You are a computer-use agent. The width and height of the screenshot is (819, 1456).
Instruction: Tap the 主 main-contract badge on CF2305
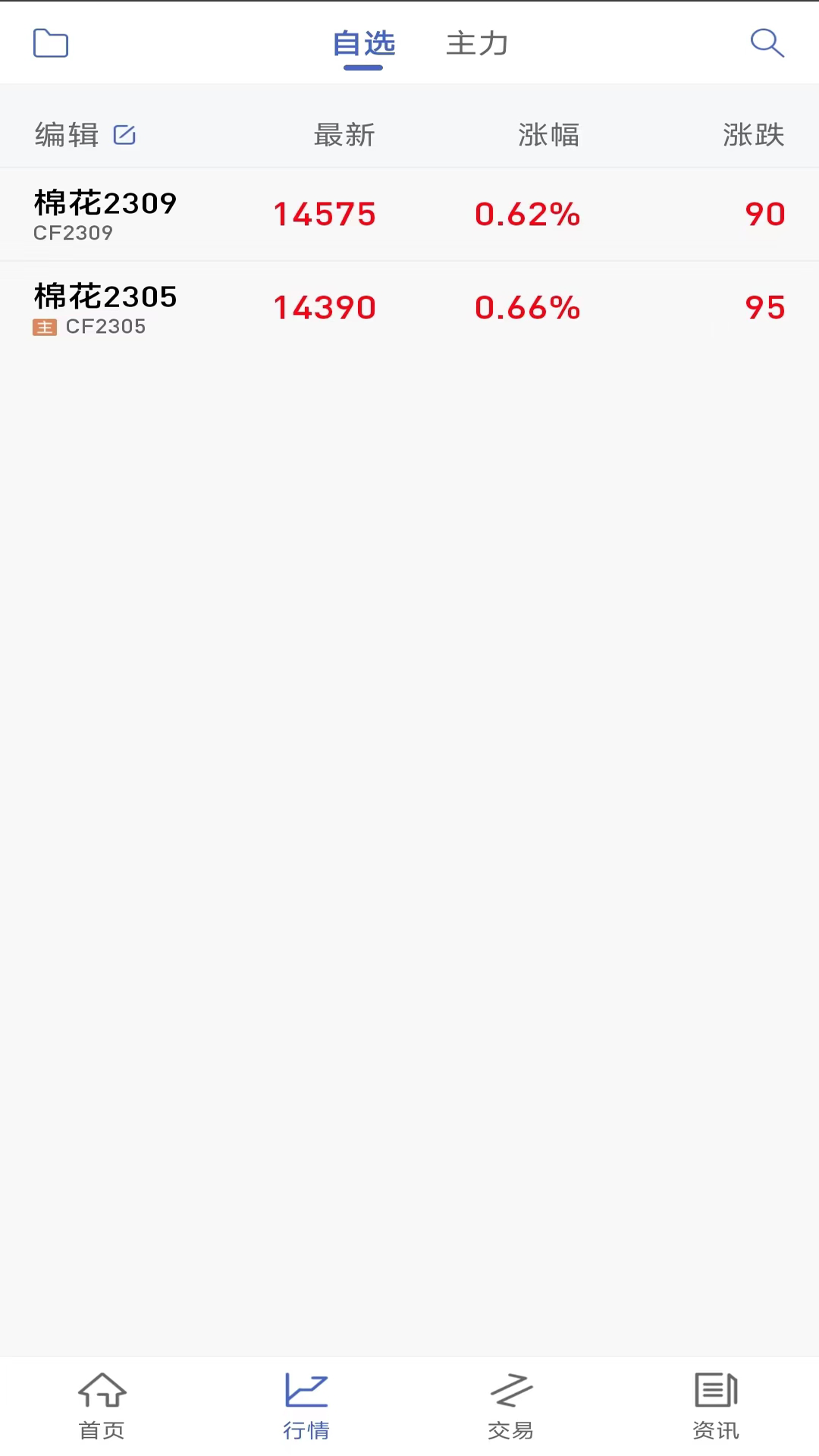pyautogui.click(x=43, y=327)
